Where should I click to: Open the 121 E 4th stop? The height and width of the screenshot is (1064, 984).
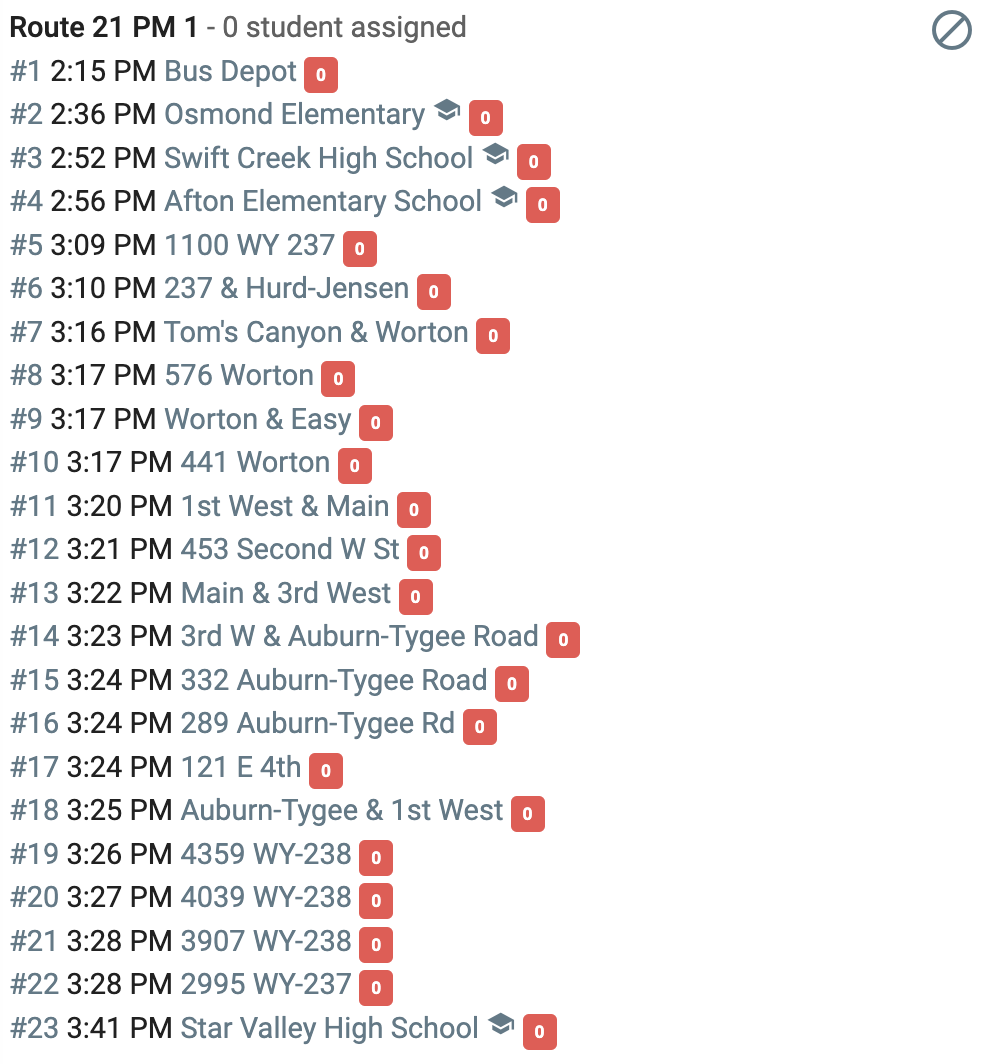tap(241, 767)
